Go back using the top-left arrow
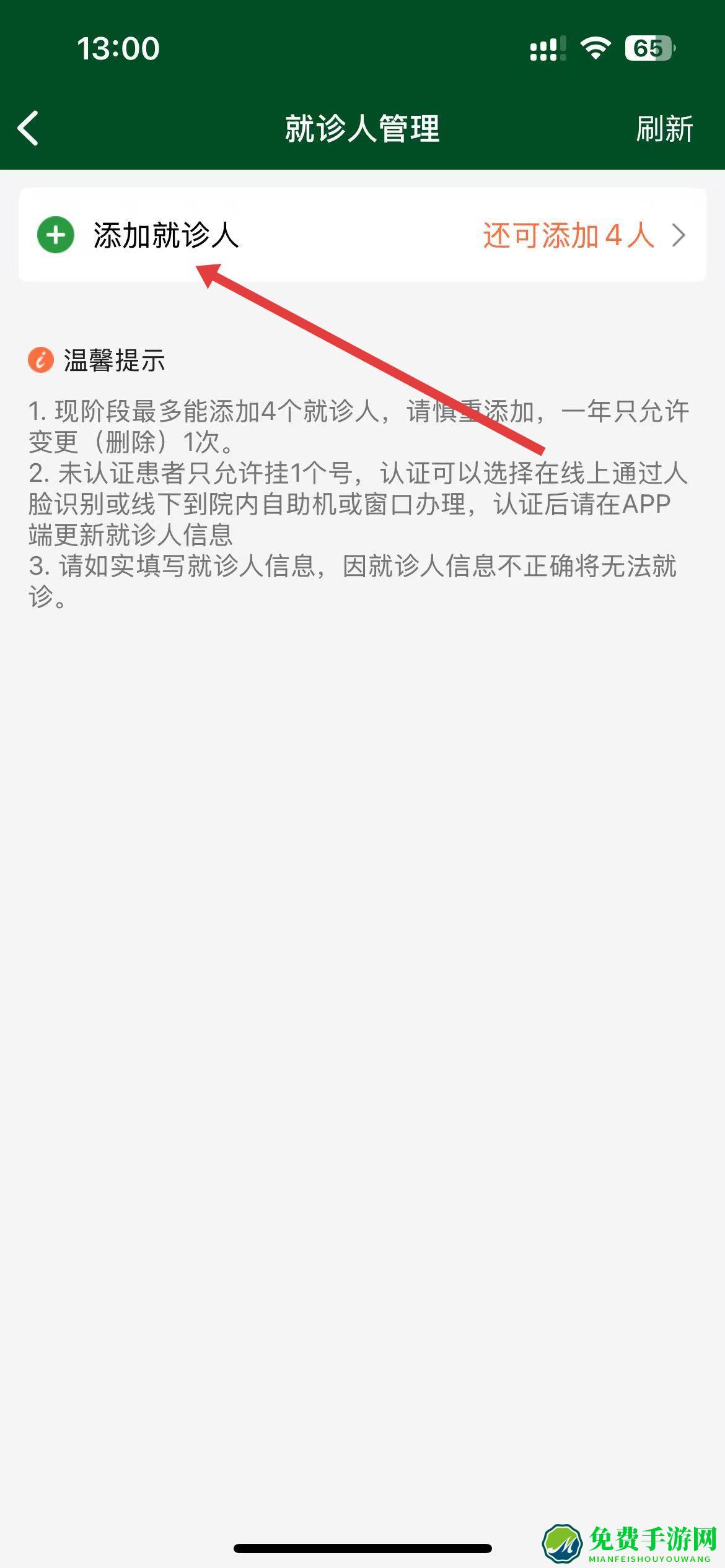 click(x=29, y=128)
